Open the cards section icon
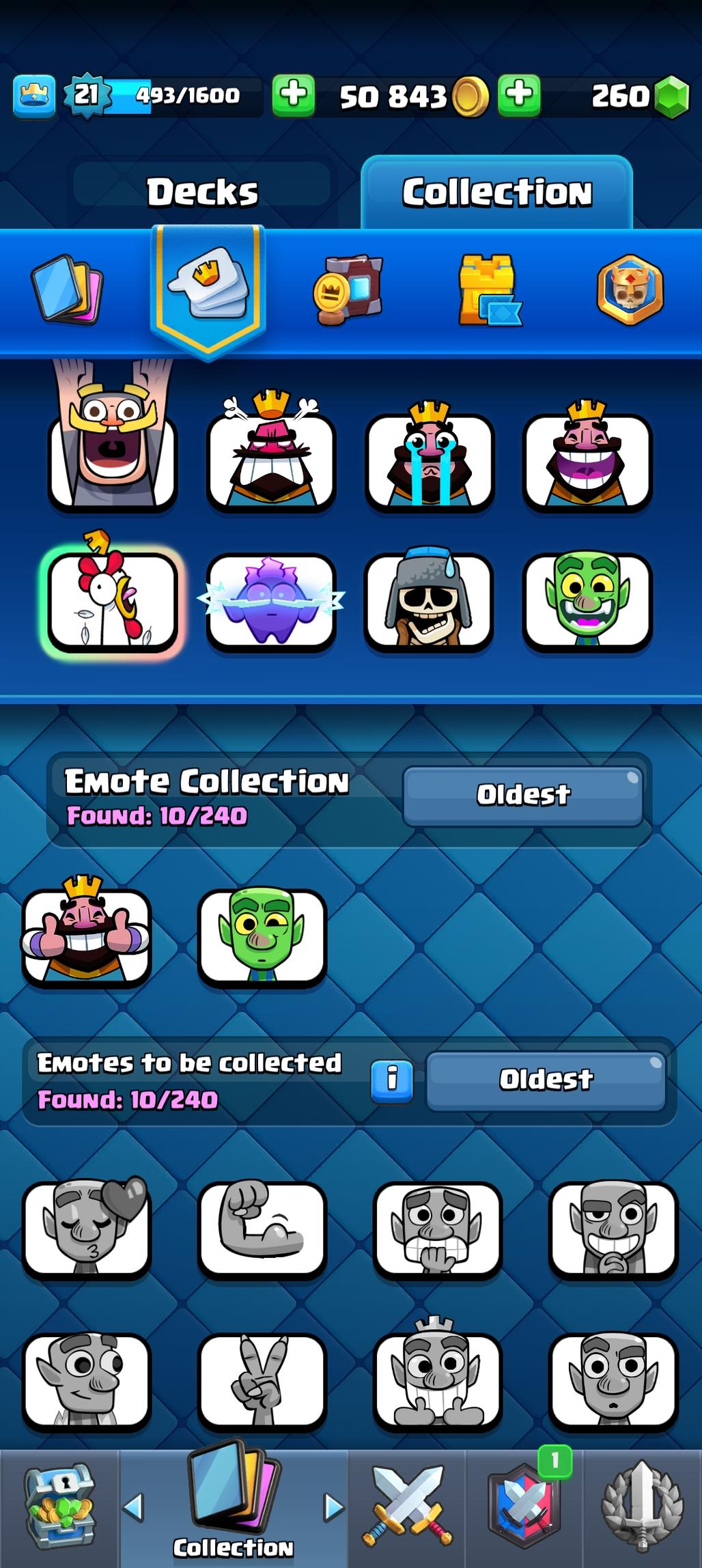 (67, 290)
